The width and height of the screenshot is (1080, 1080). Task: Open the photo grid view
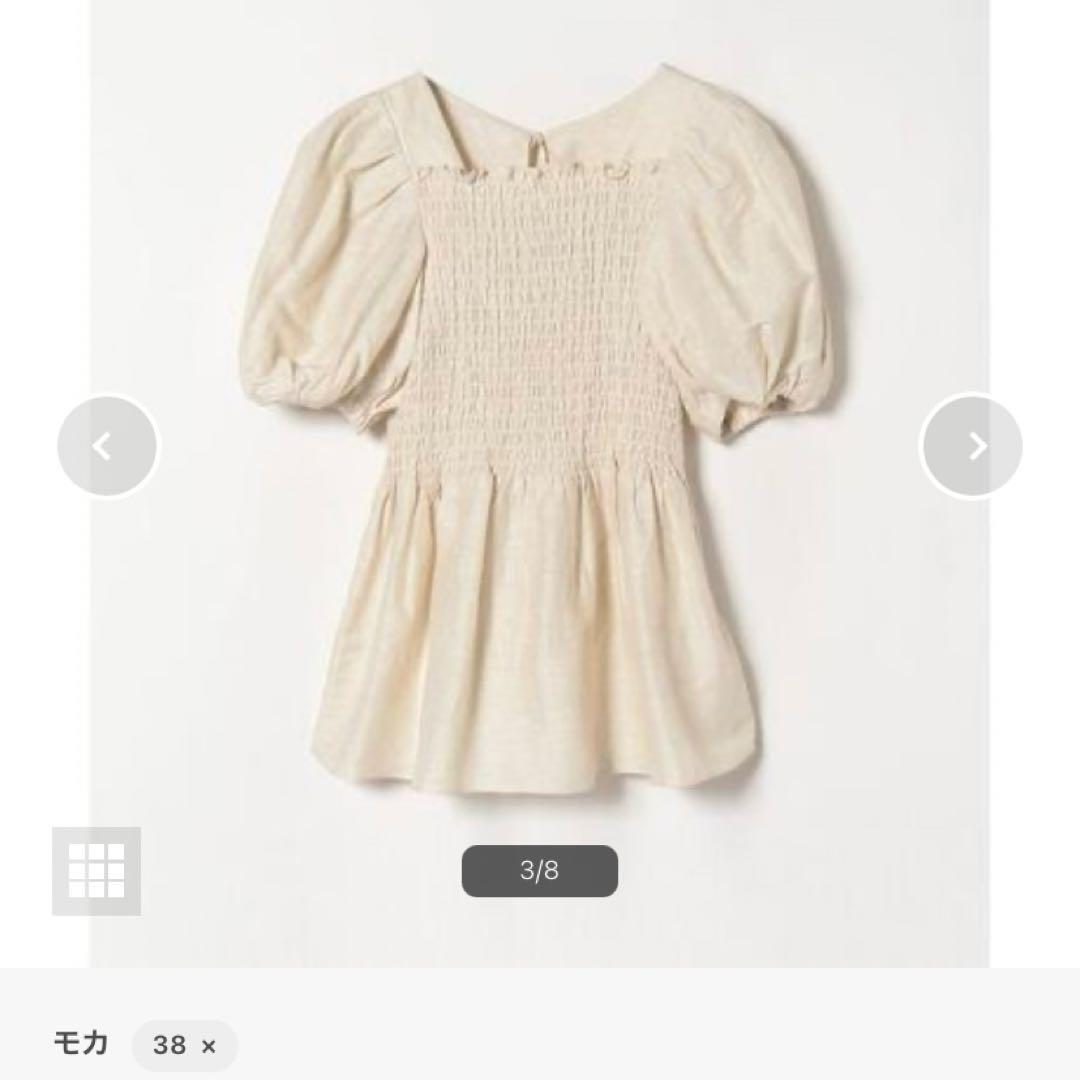97,871
